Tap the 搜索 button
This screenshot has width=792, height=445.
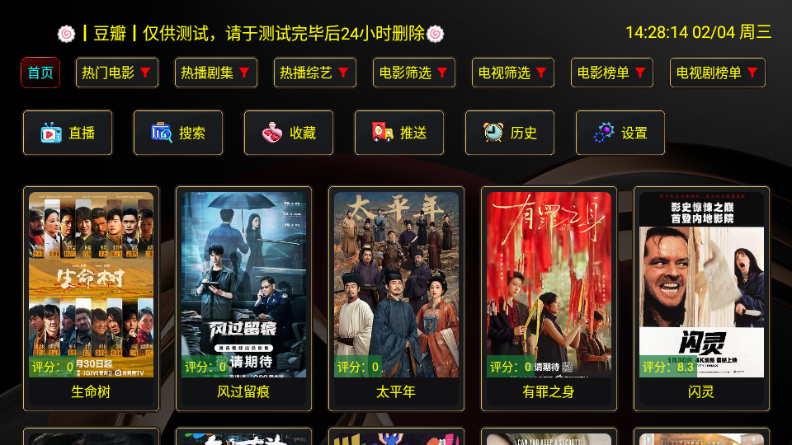pyautogui.click(x=178, y=133)
